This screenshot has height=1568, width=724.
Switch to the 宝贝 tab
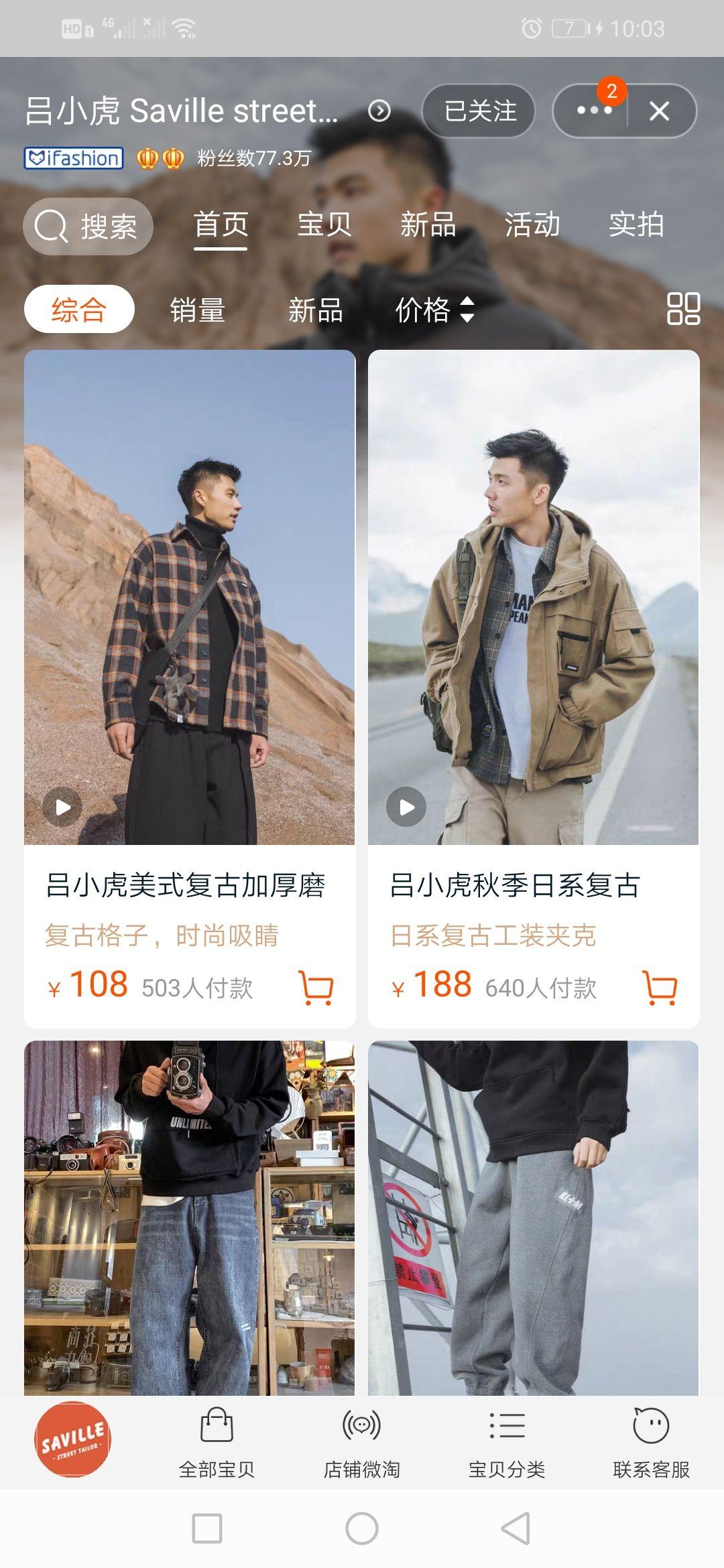click(x=324, y=224)
